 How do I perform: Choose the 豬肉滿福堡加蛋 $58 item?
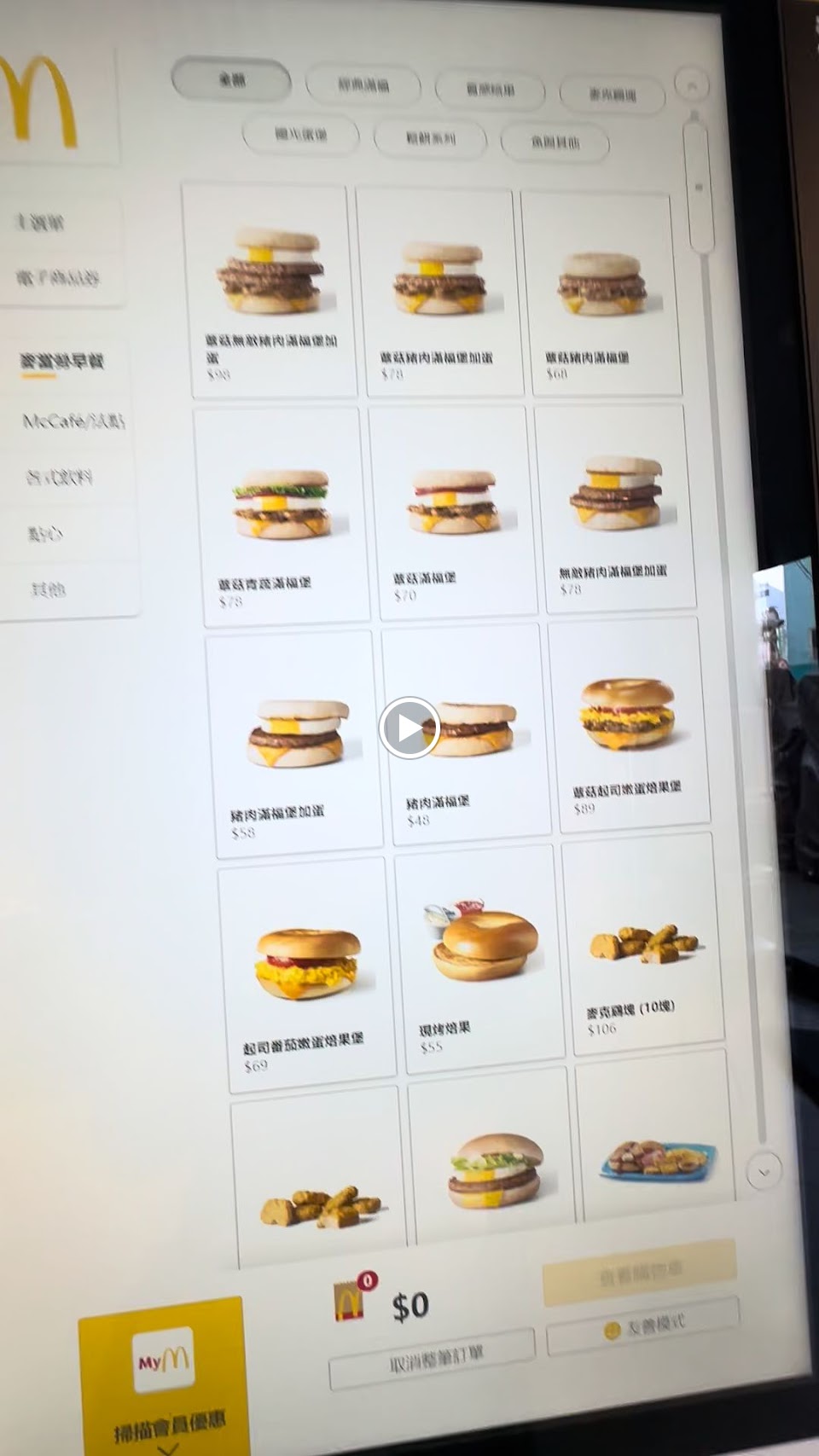pyautogui.click(x=296, y=744)
